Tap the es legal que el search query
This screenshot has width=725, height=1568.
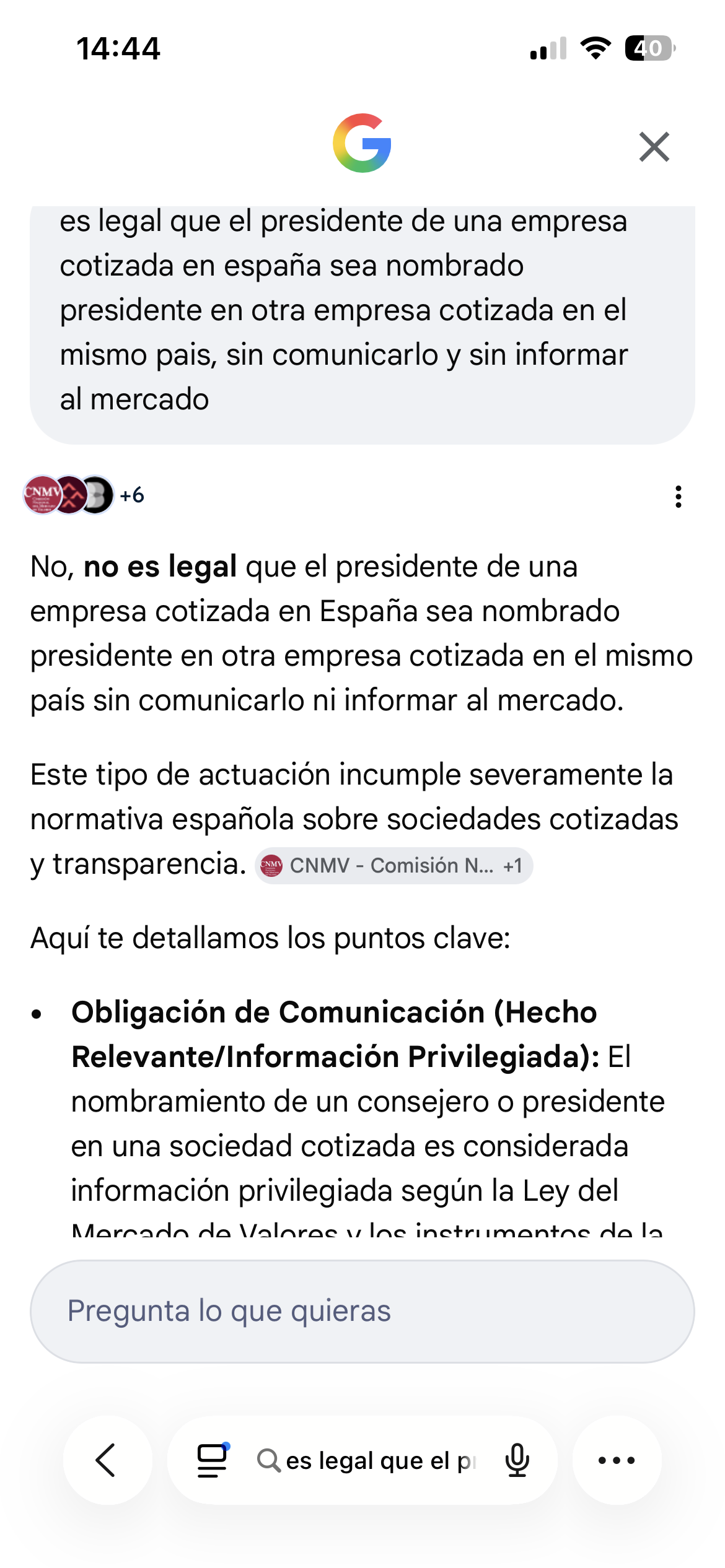pyautogui.click(x=367, y=1460)
